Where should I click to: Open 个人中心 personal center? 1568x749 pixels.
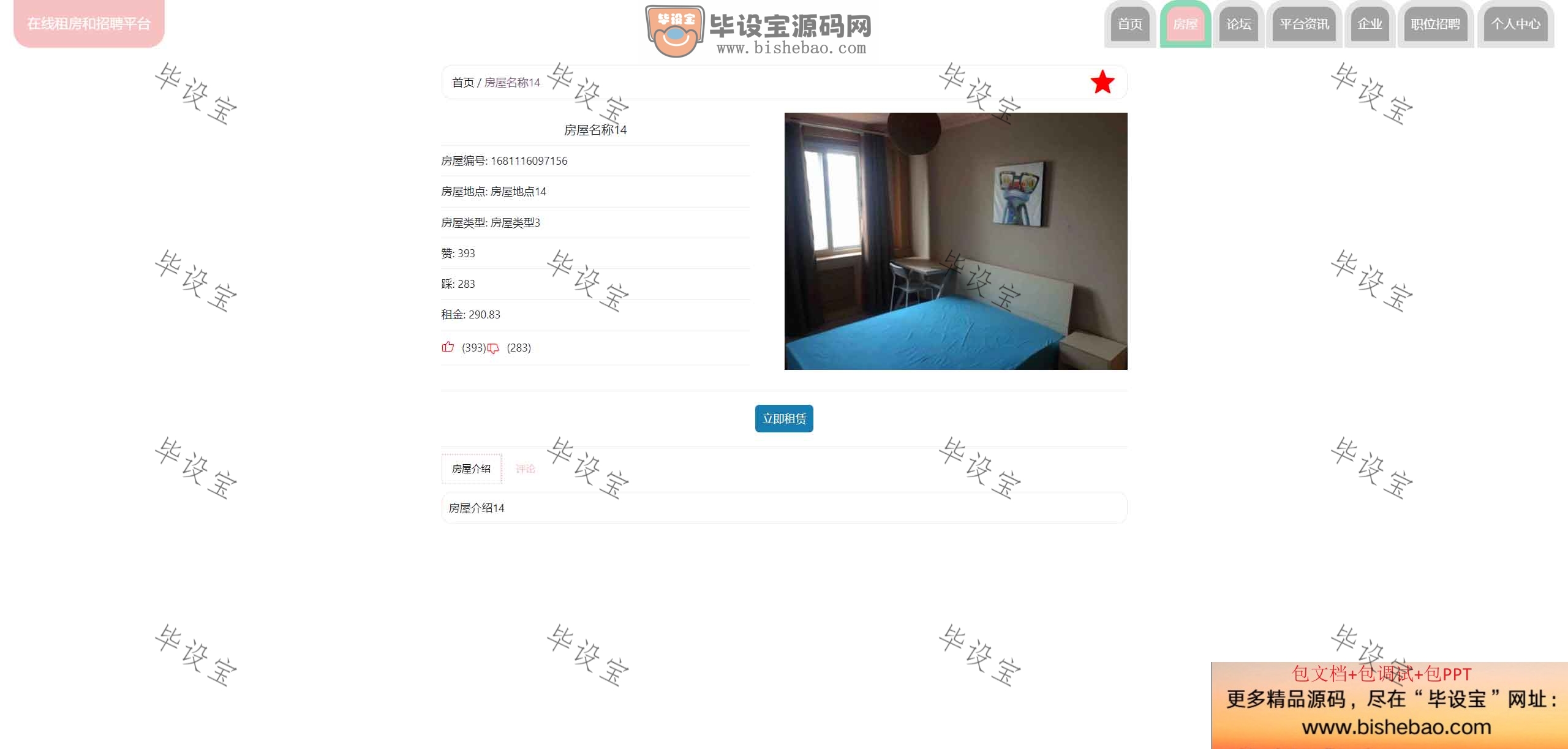click(1515, 24)
